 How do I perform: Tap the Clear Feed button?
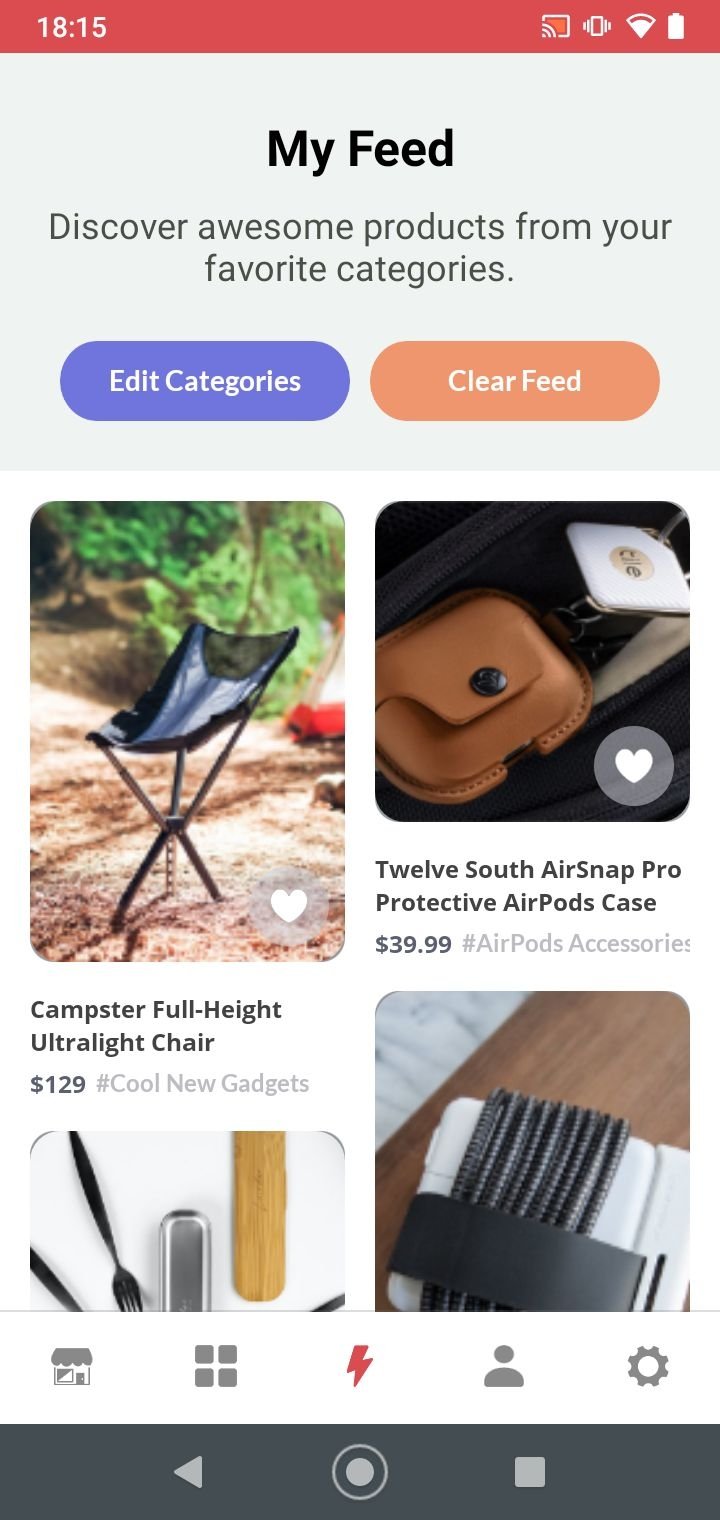click(515, 381)
